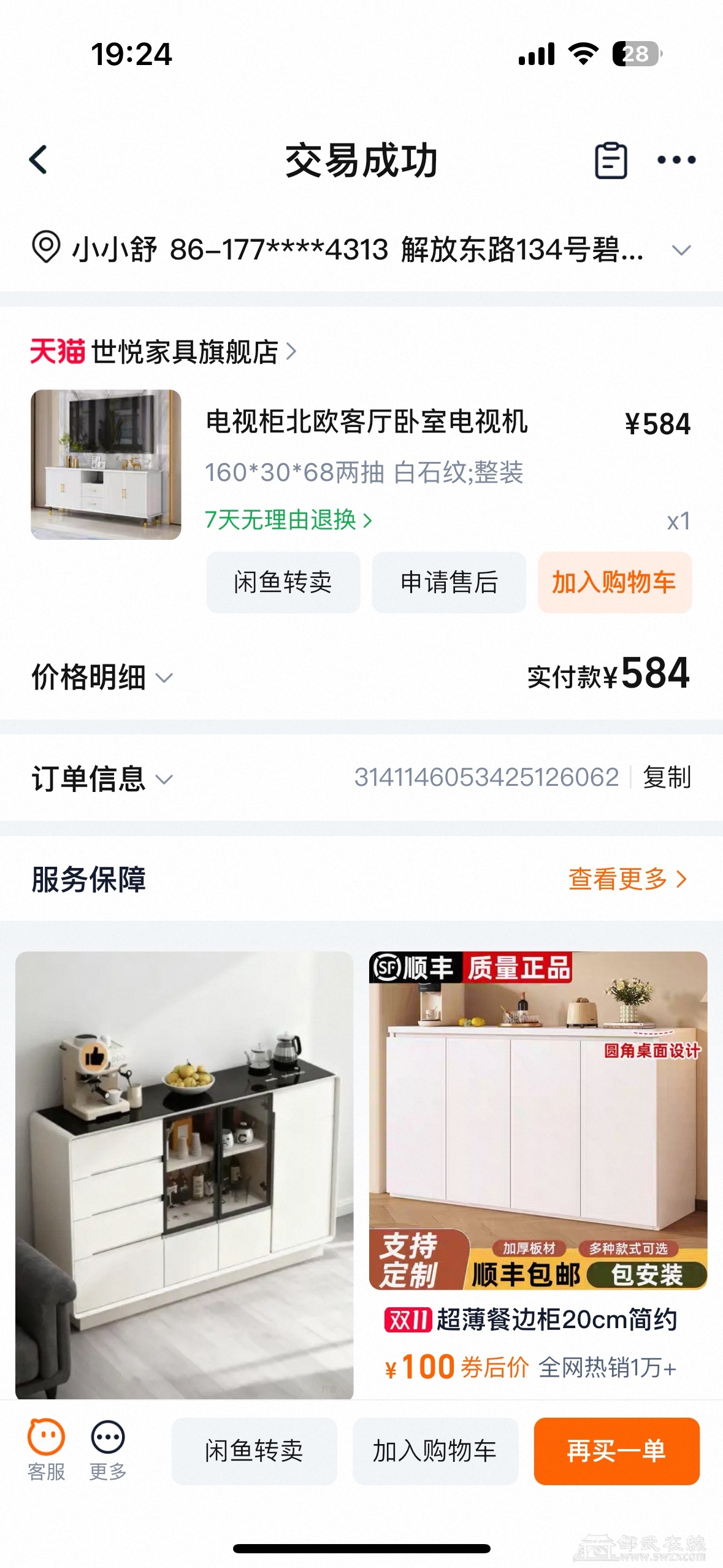Screen dimensions: 723x1568
Task: Expand the delivery address details
Action: coord(681,250)
